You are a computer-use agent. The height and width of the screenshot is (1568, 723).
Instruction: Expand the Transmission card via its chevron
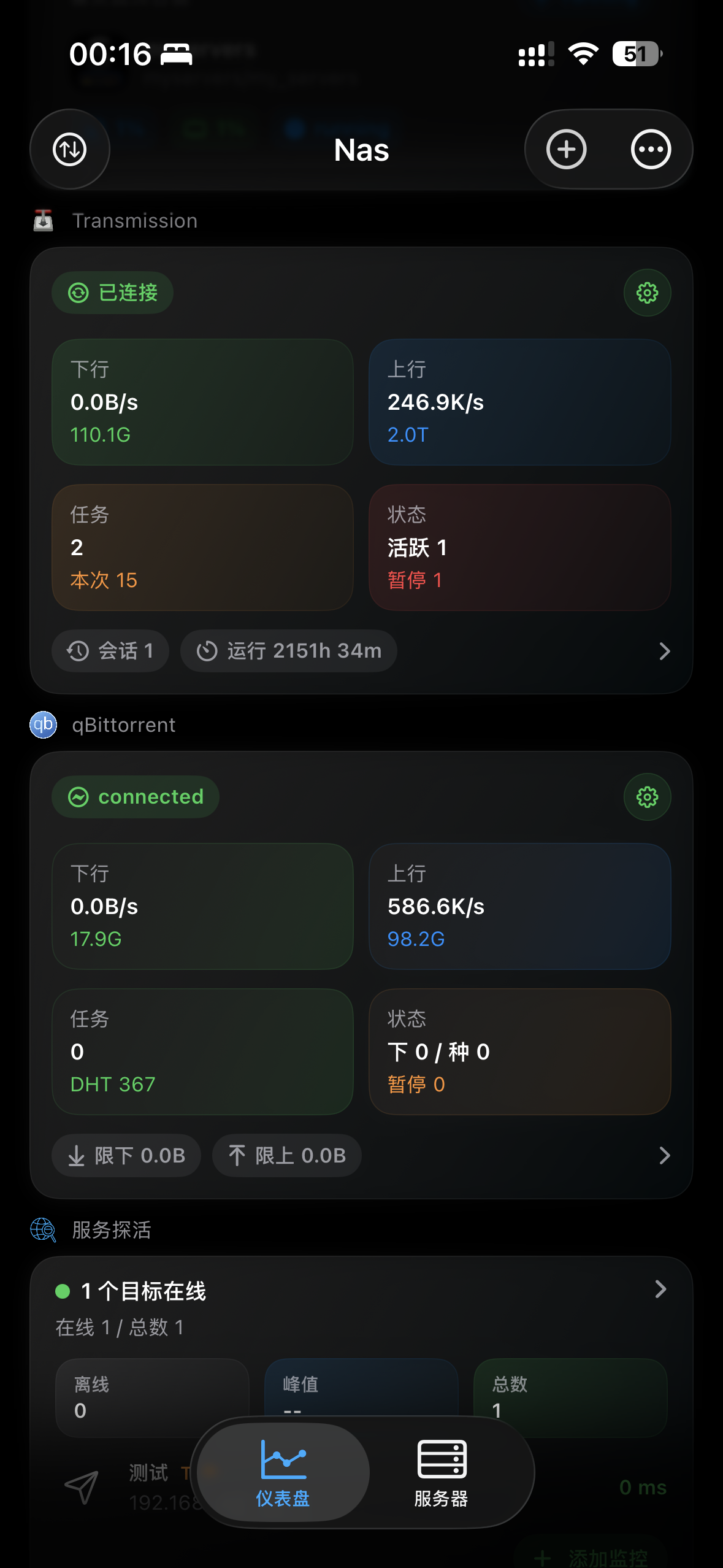665,651
